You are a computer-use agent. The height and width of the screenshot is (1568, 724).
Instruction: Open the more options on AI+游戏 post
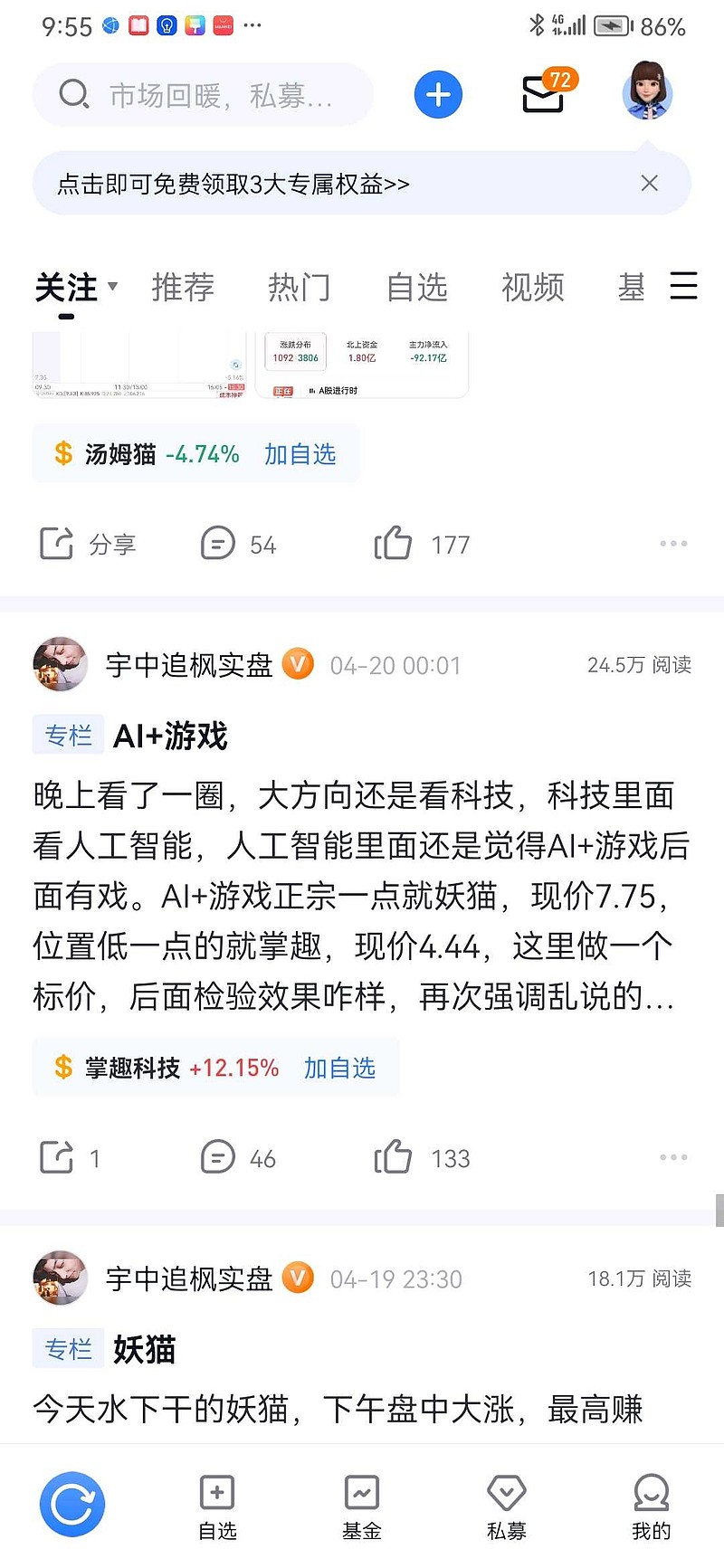click(x=673, y=1157)
